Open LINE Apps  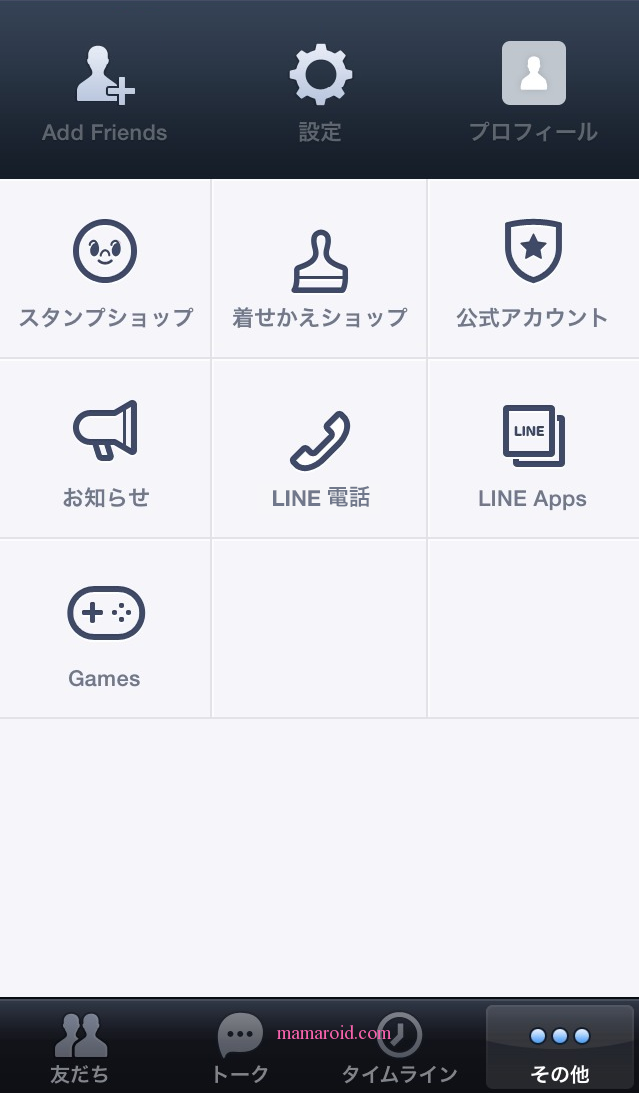click(x=533, y=450)
